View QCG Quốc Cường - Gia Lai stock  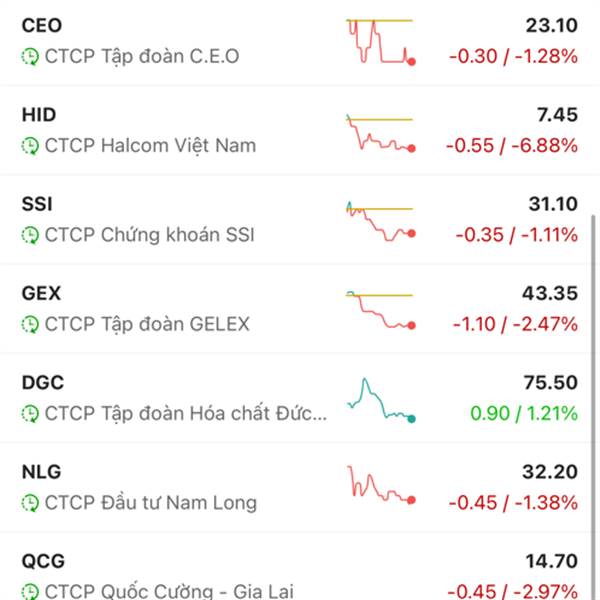tap(300, 575)
